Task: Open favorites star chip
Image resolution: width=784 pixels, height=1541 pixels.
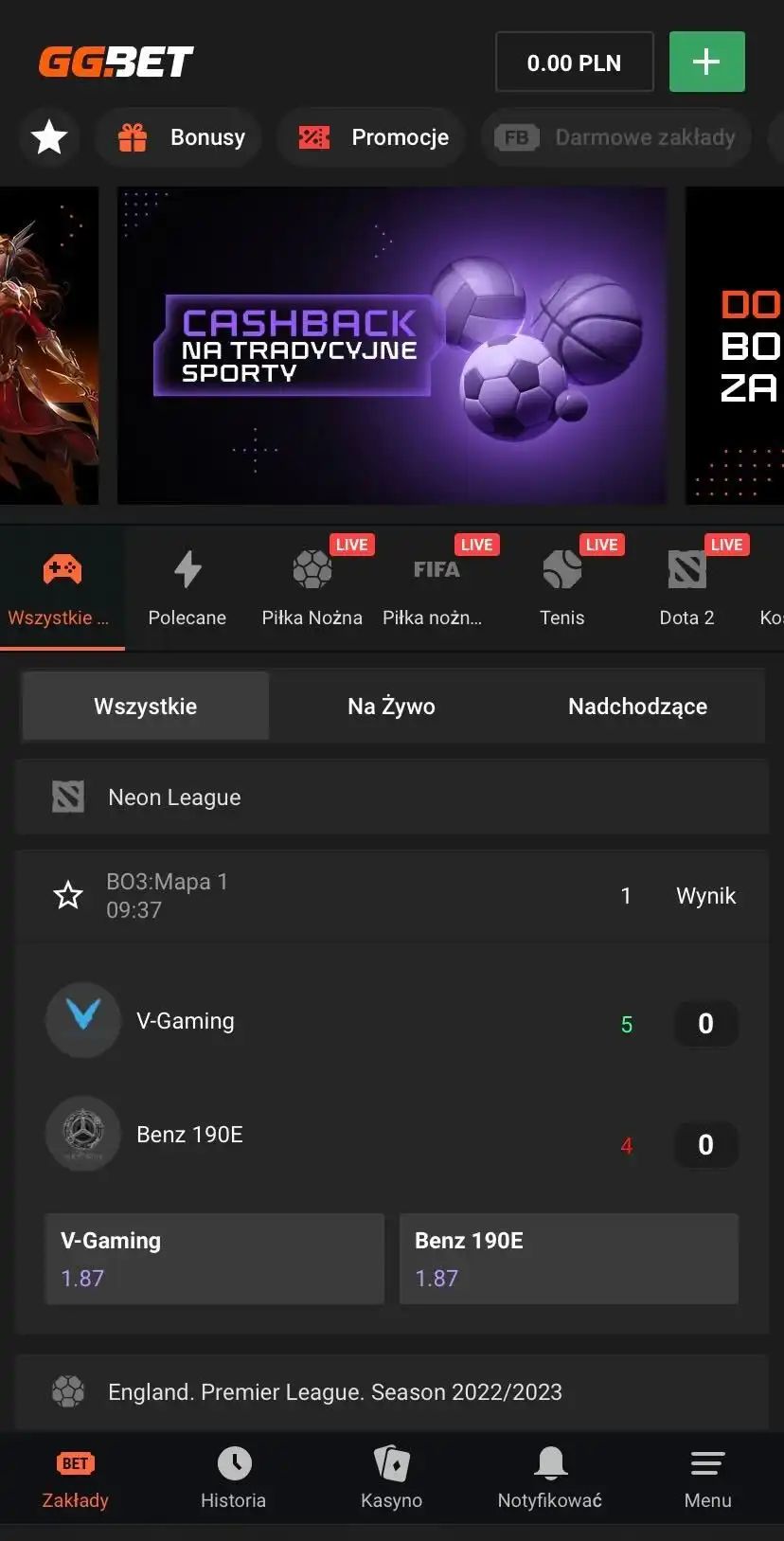Action: 49,137
